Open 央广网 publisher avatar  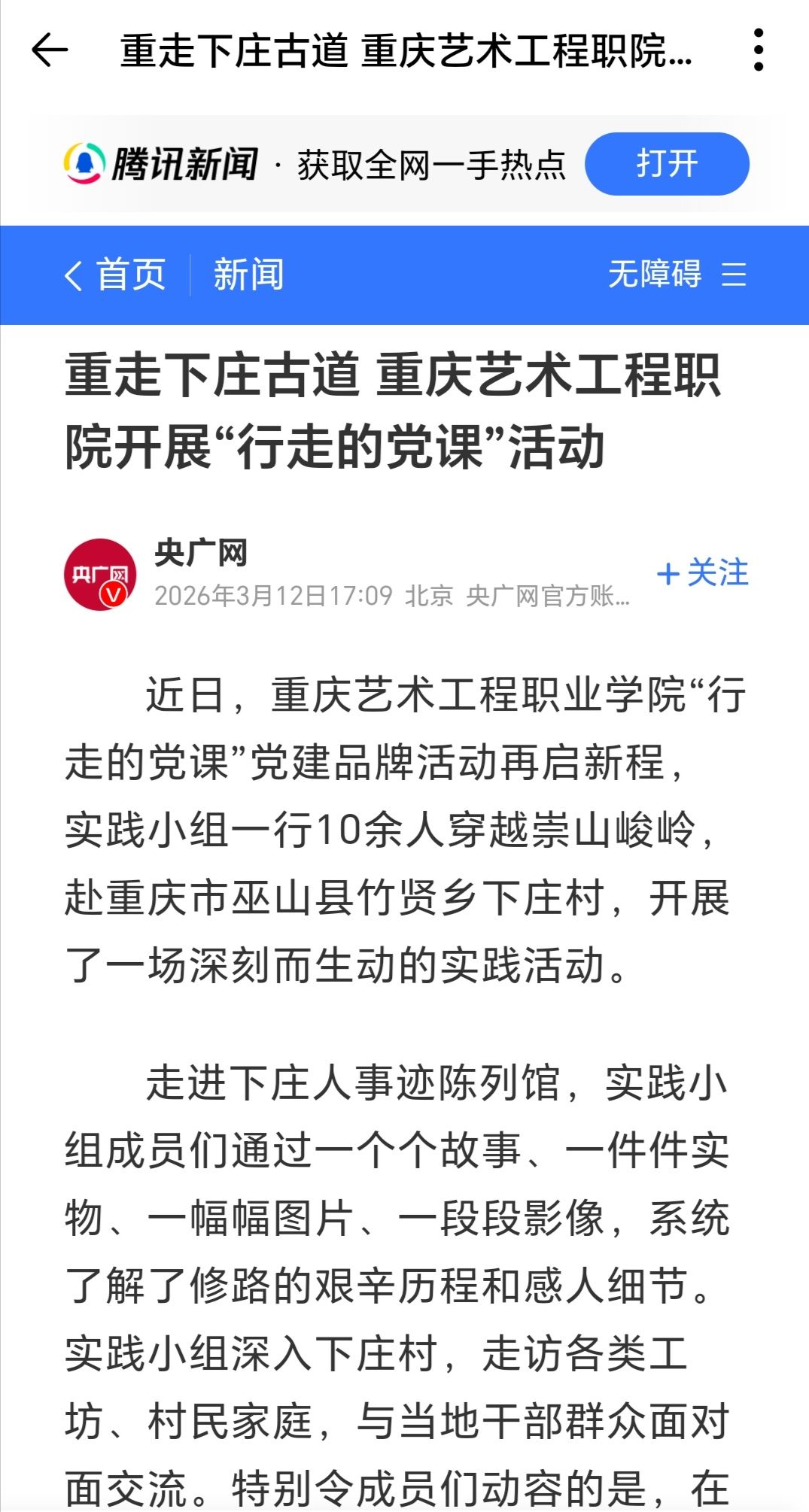tap(100, 575)
